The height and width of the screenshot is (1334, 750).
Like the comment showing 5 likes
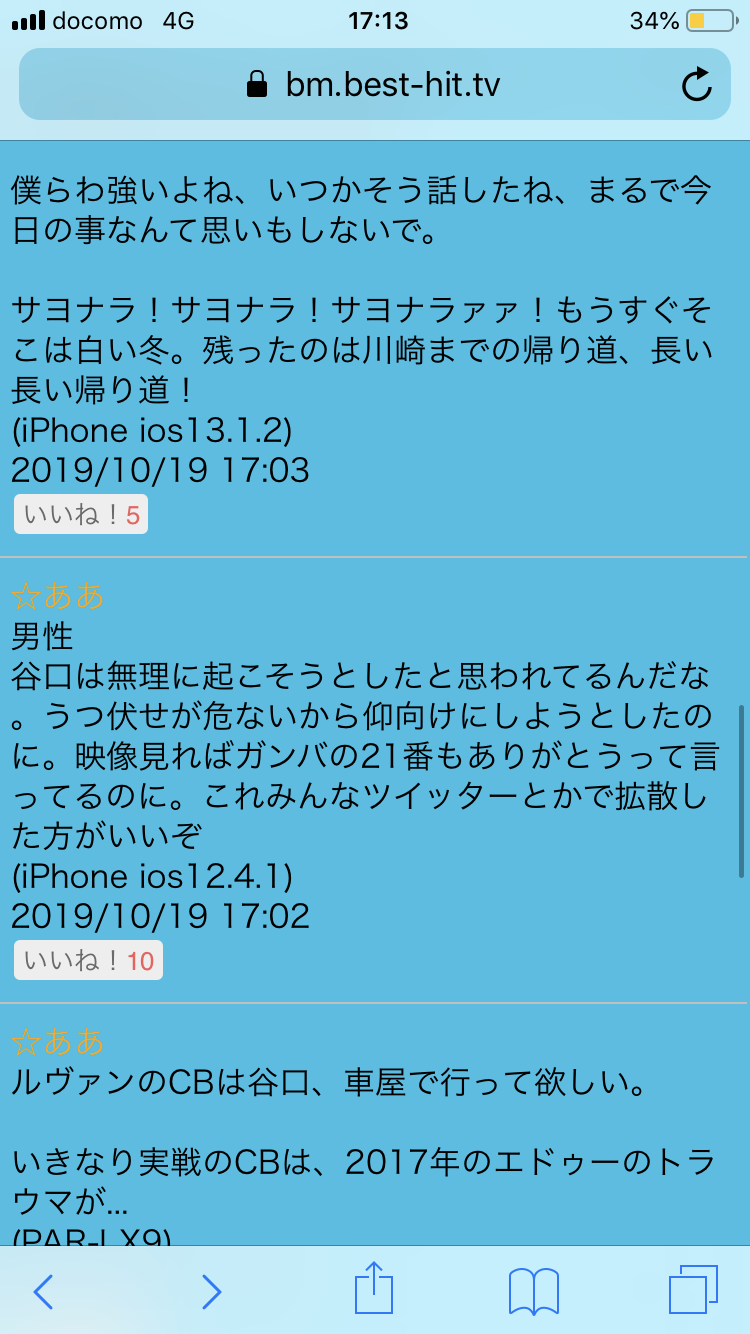[x=81, y=515]
